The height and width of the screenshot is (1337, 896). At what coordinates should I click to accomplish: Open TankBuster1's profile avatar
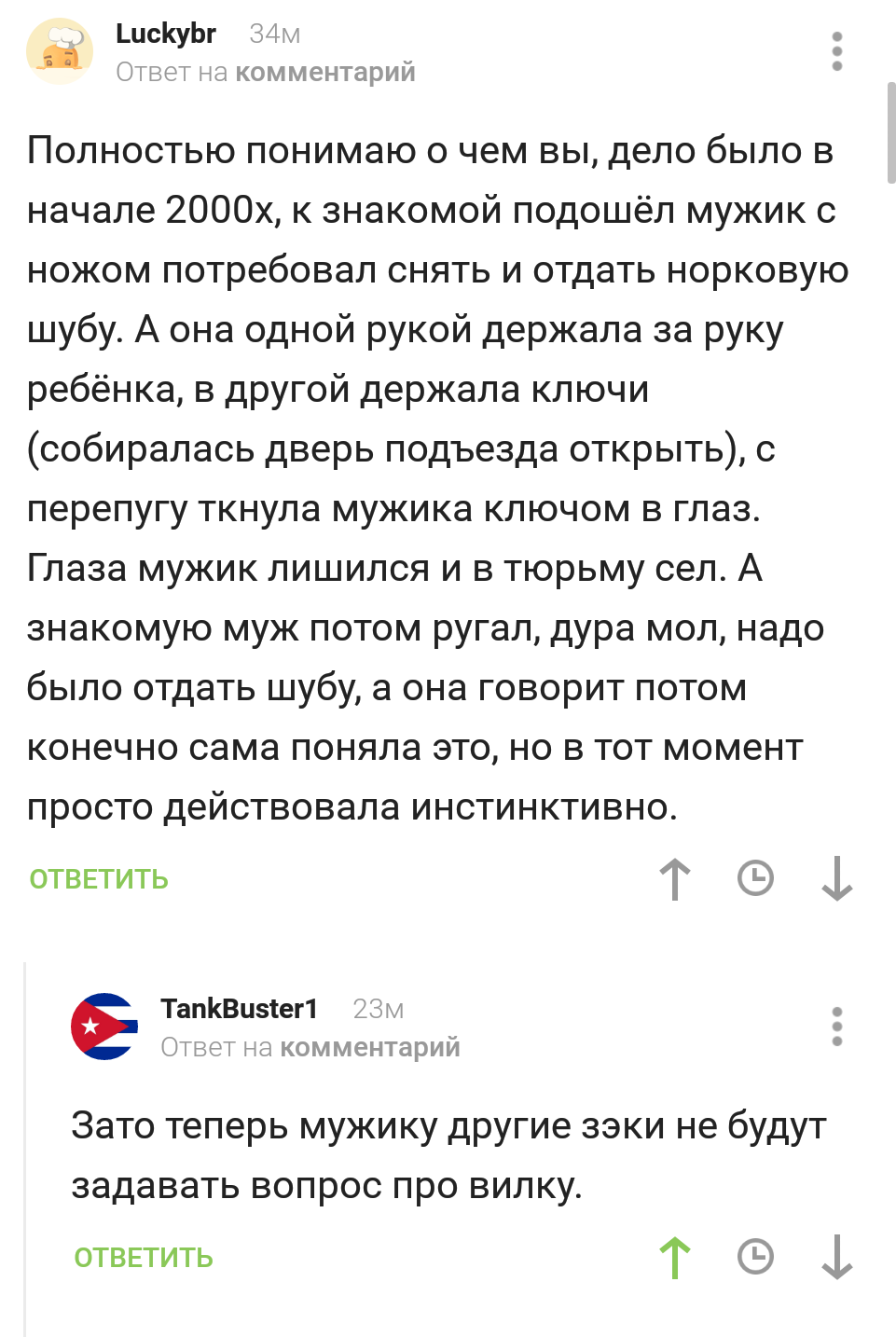coord(104,1027)
